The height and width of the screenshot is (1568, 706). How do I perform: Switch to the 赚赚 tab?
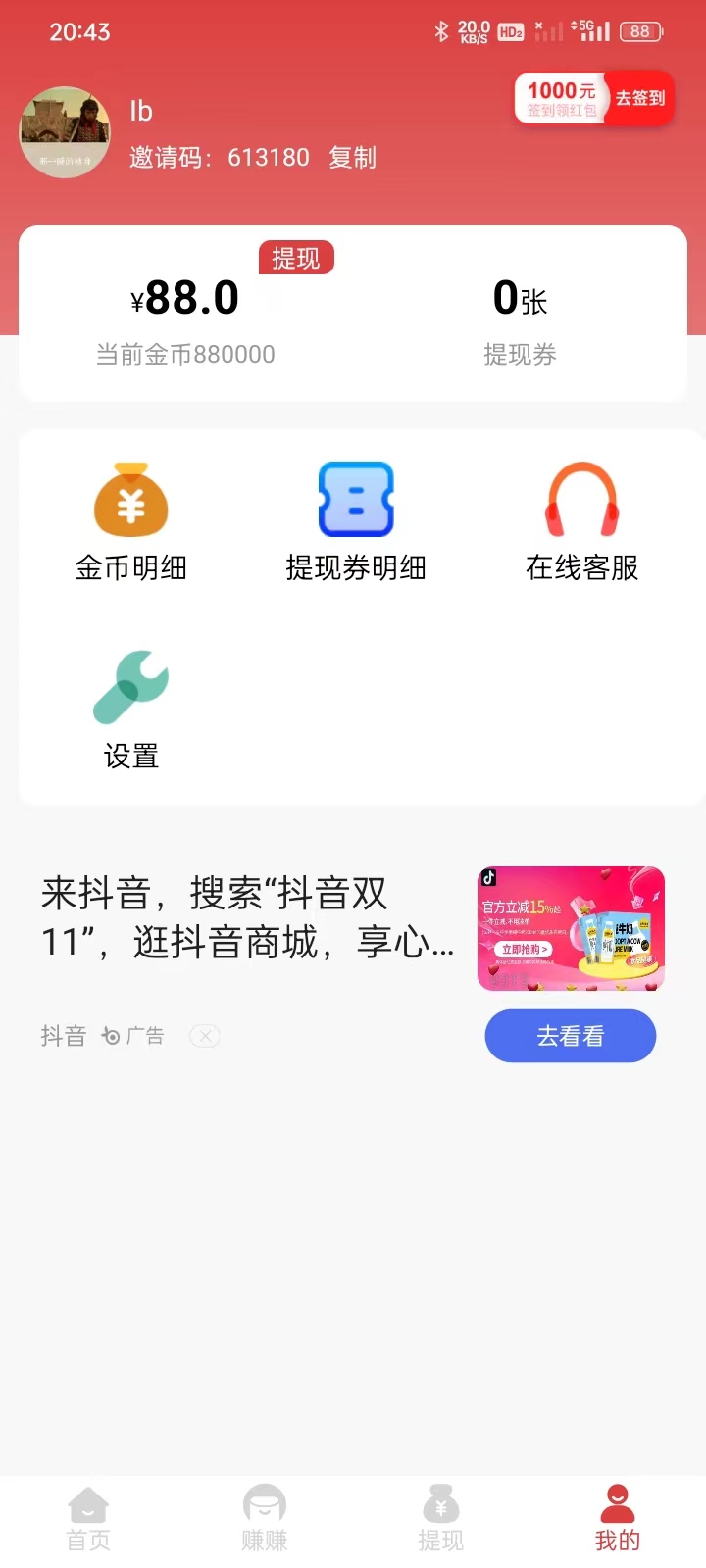coord(265,1519)
